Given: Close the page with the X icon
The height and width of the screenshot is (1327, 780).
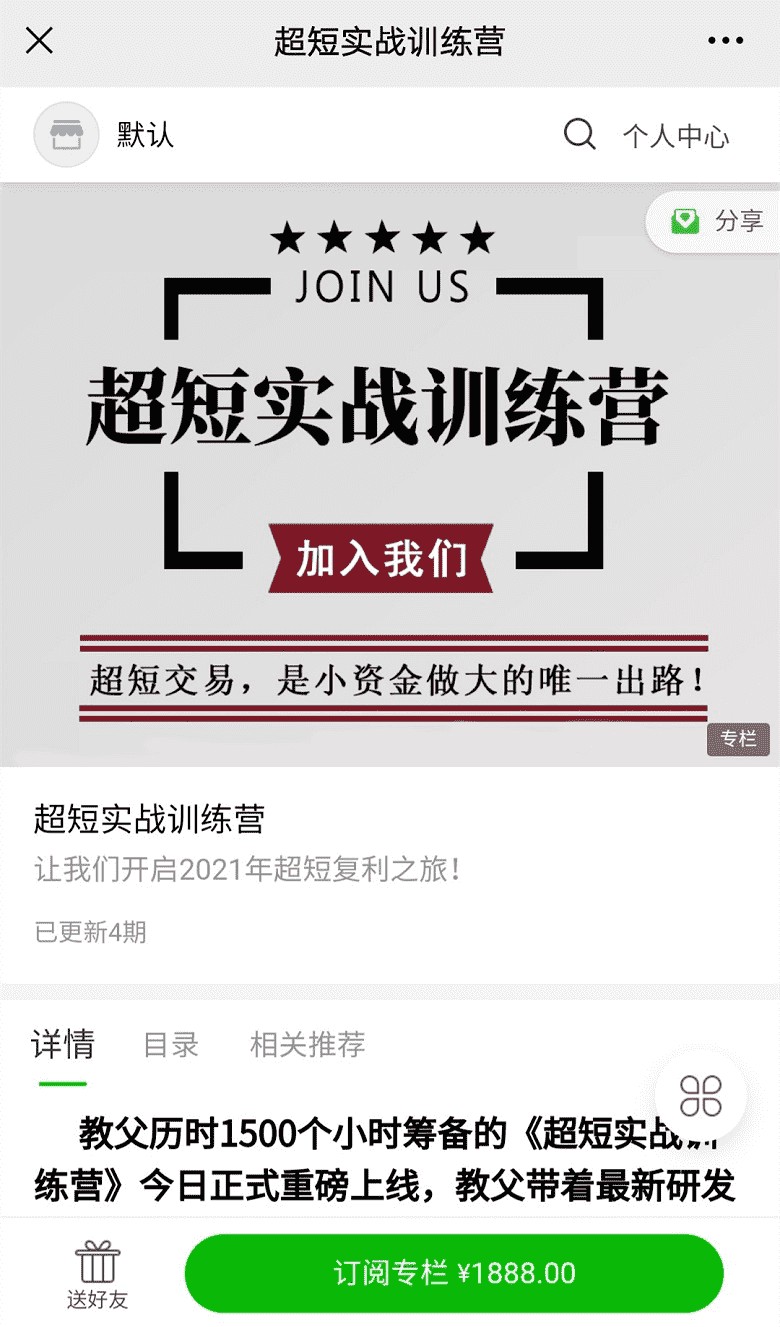Looking at the screenshot, I should 37,41.
